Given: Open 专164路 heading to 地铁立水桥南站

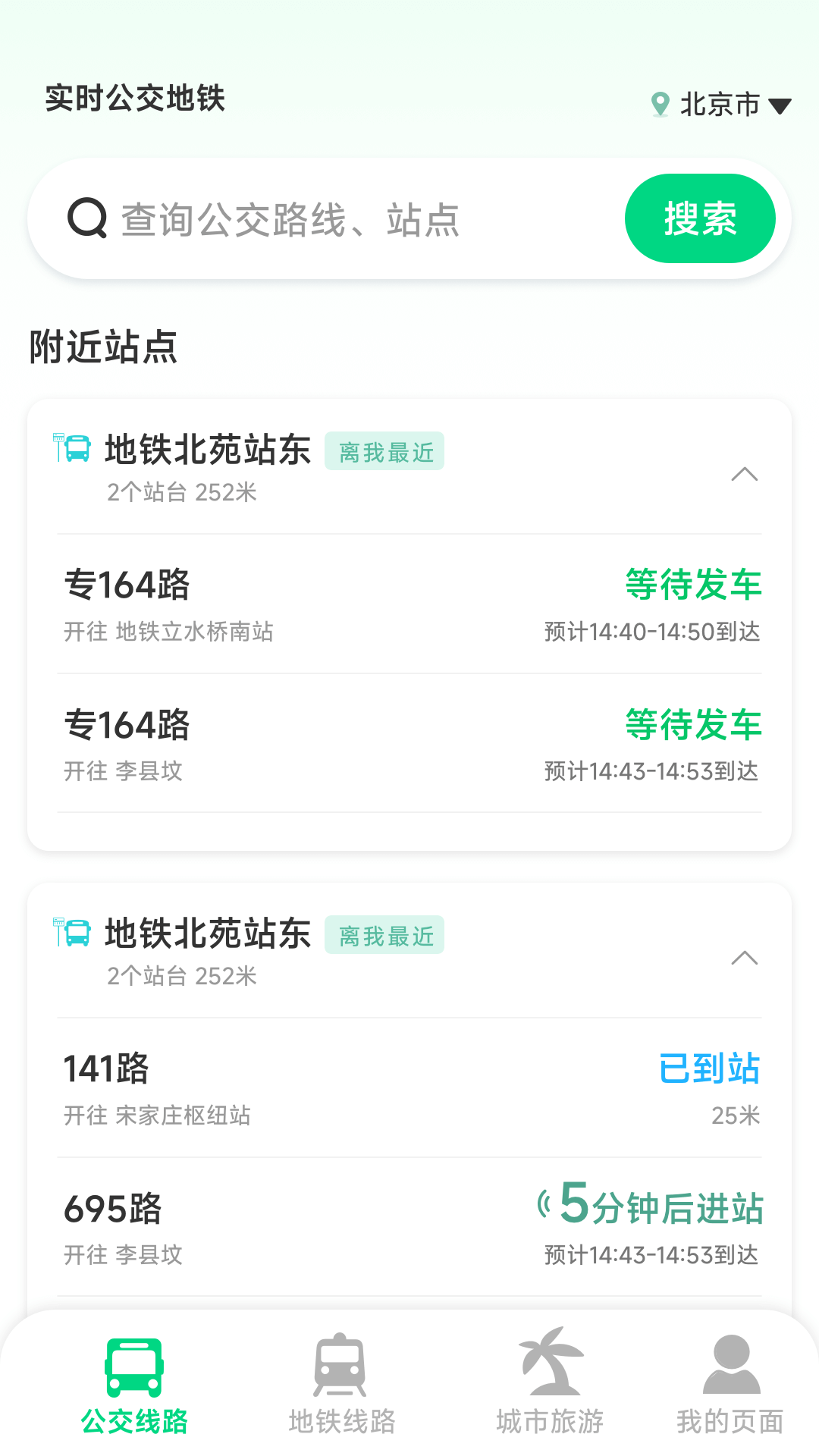Looking at the screenshot, I should (409, 604).
